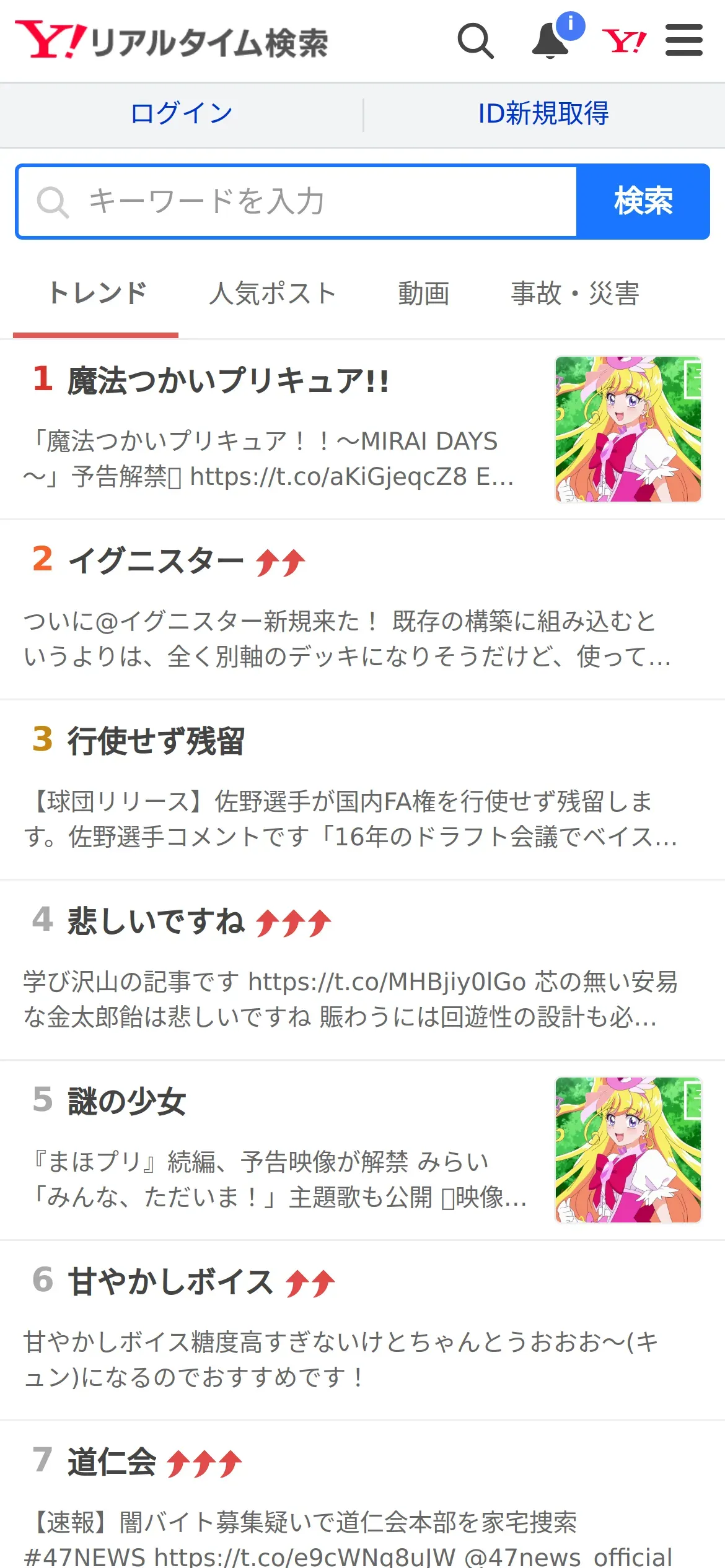Tap ログイン link

[x=182, y=114]
